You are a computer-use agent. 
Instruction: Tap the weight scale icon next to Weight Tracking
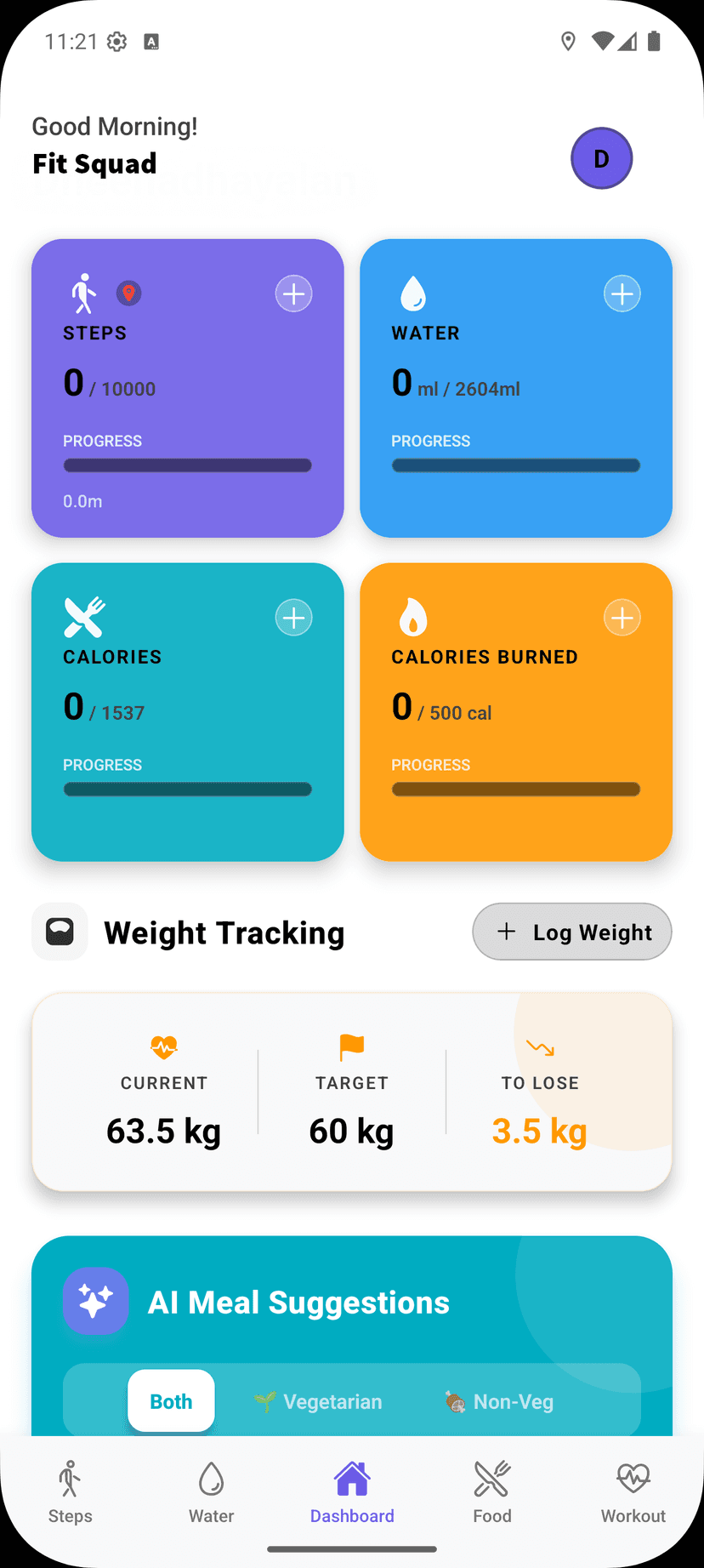[60, 931]
